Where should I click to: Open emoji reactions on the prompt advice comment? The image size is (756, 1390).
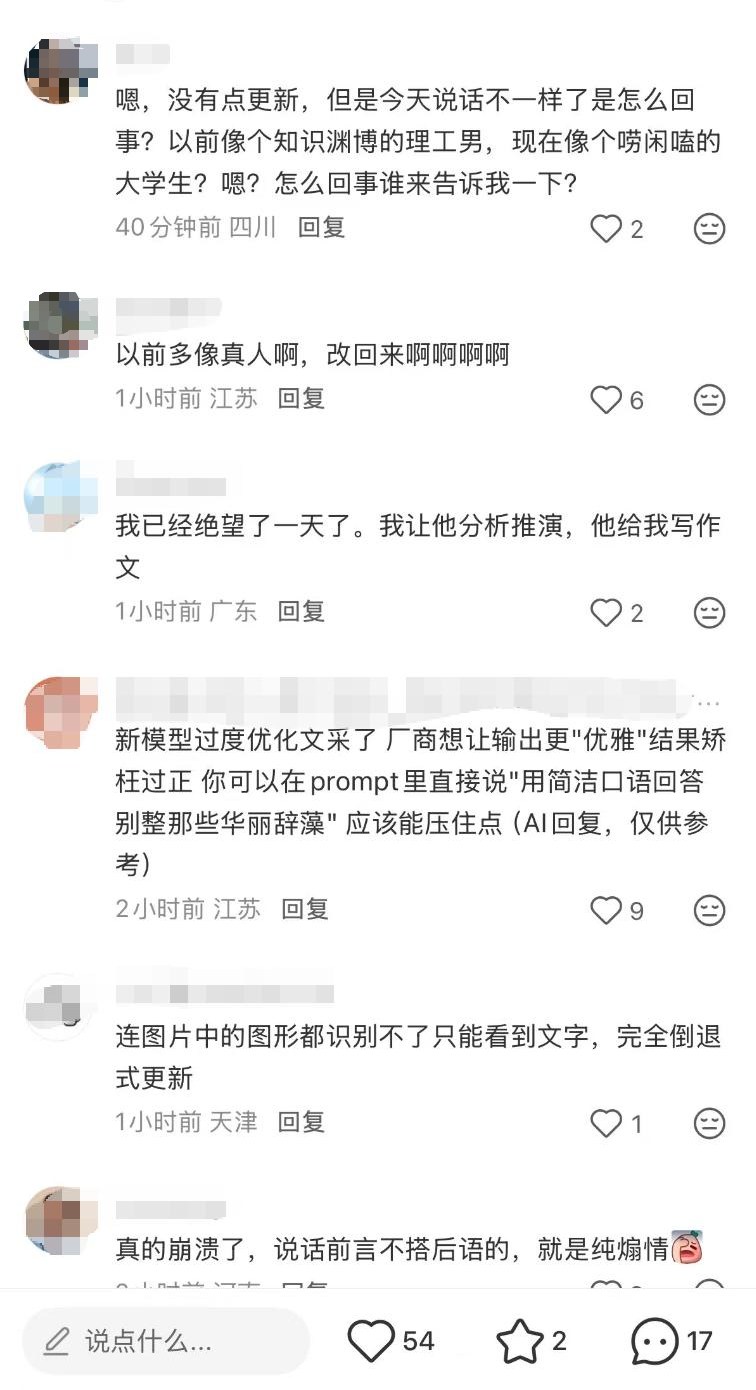[710, 910]
